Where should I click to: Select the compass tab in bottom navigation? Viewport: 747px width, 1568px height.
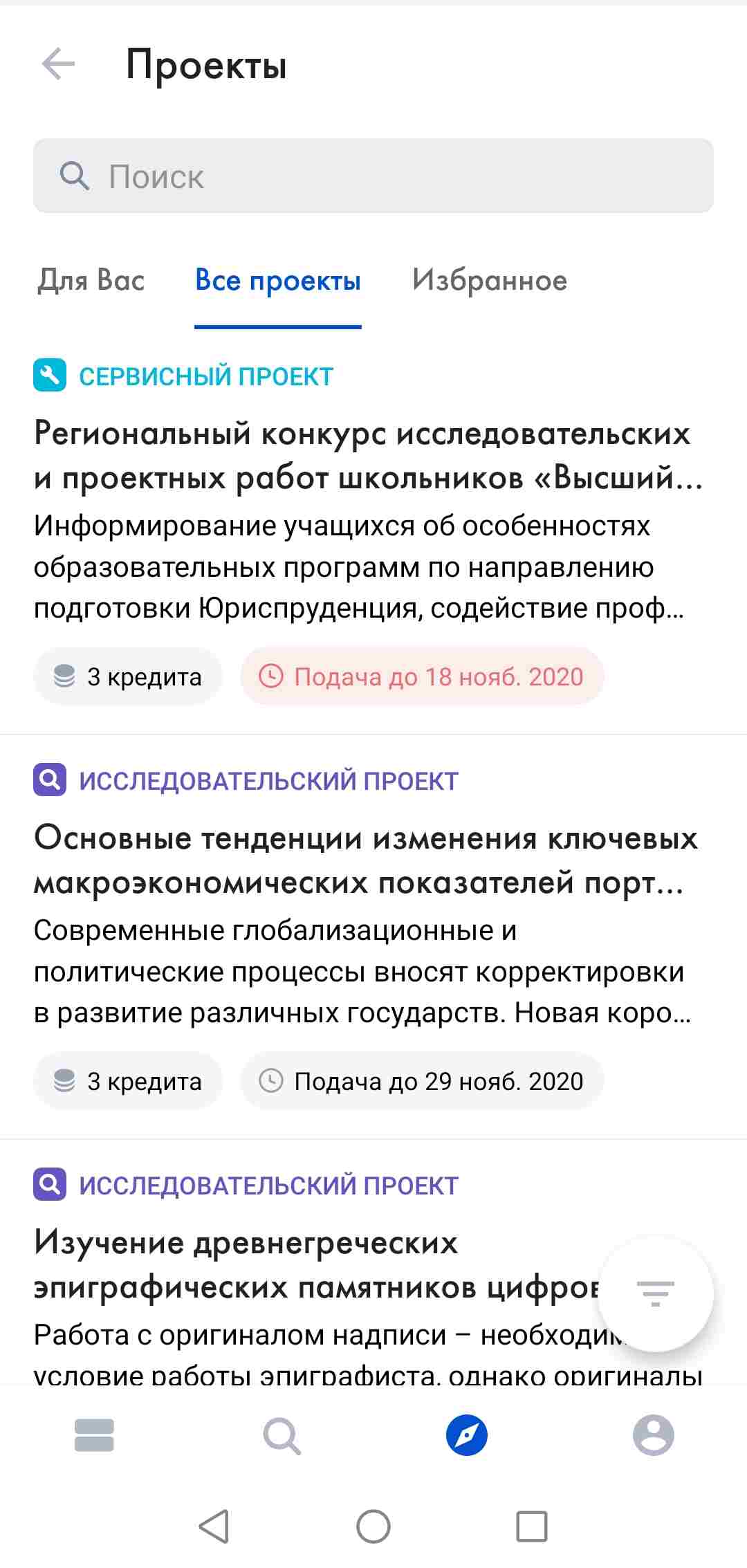(x=467, y=1435)
